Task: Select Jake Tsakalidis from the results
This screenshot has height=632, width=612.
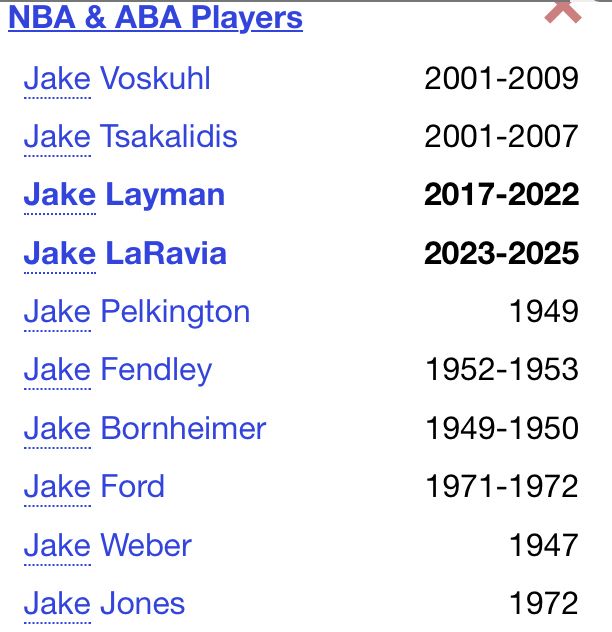Action: 130,136
